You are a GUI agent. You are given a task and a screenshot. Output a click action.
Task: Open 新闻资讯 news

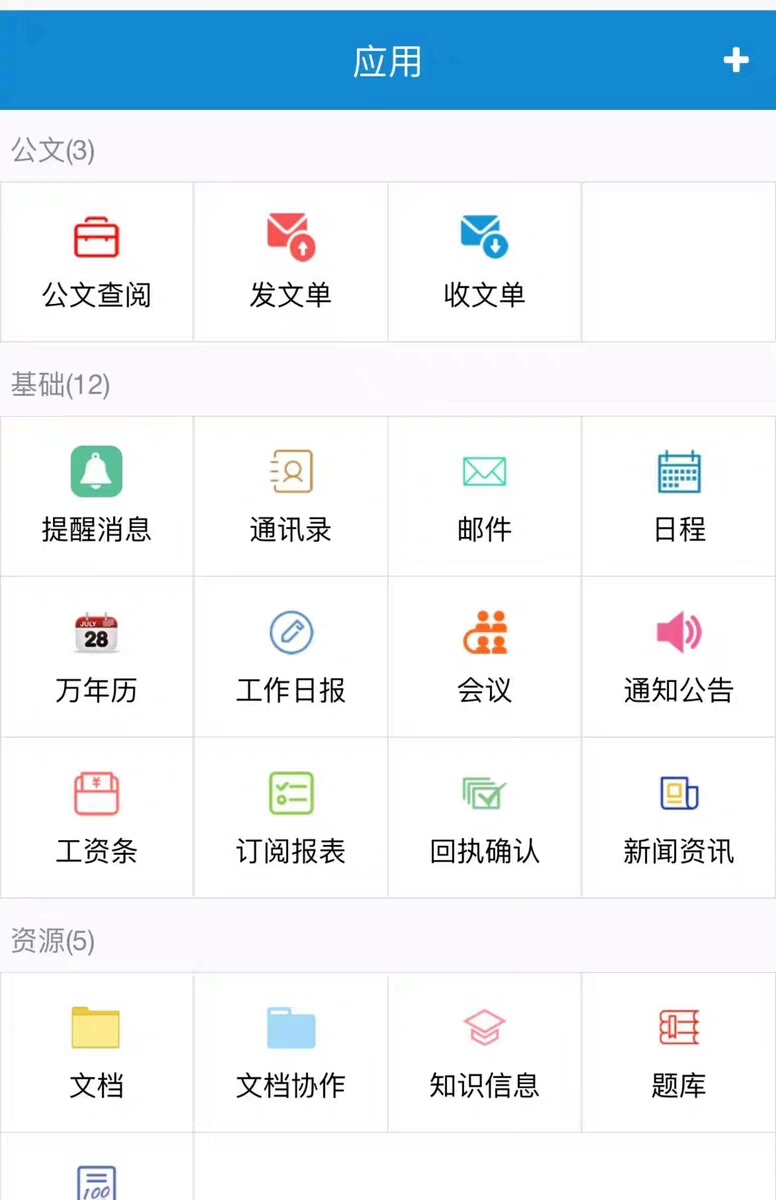(679, 817)
